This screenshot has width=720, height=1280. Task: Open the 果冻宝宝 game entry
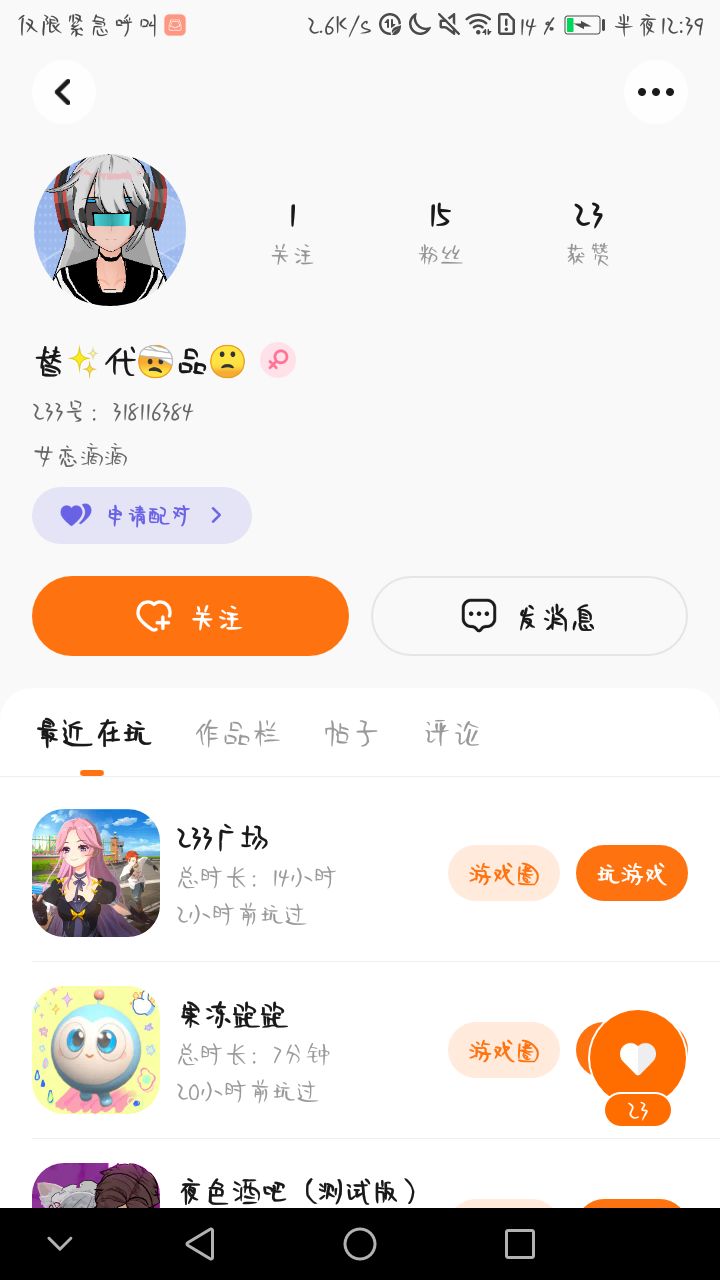(233, 1016)
